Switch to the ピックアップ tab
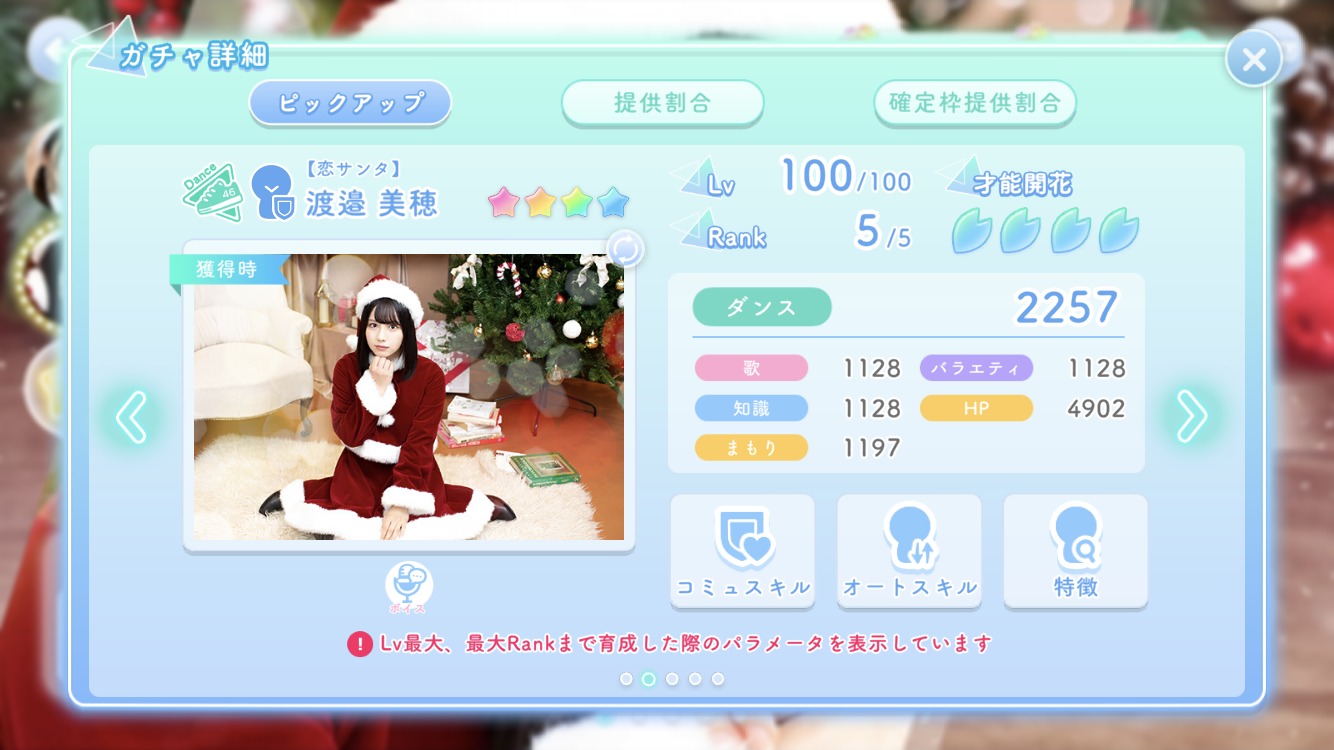1334x750 pixels. [x=350, y=103]
